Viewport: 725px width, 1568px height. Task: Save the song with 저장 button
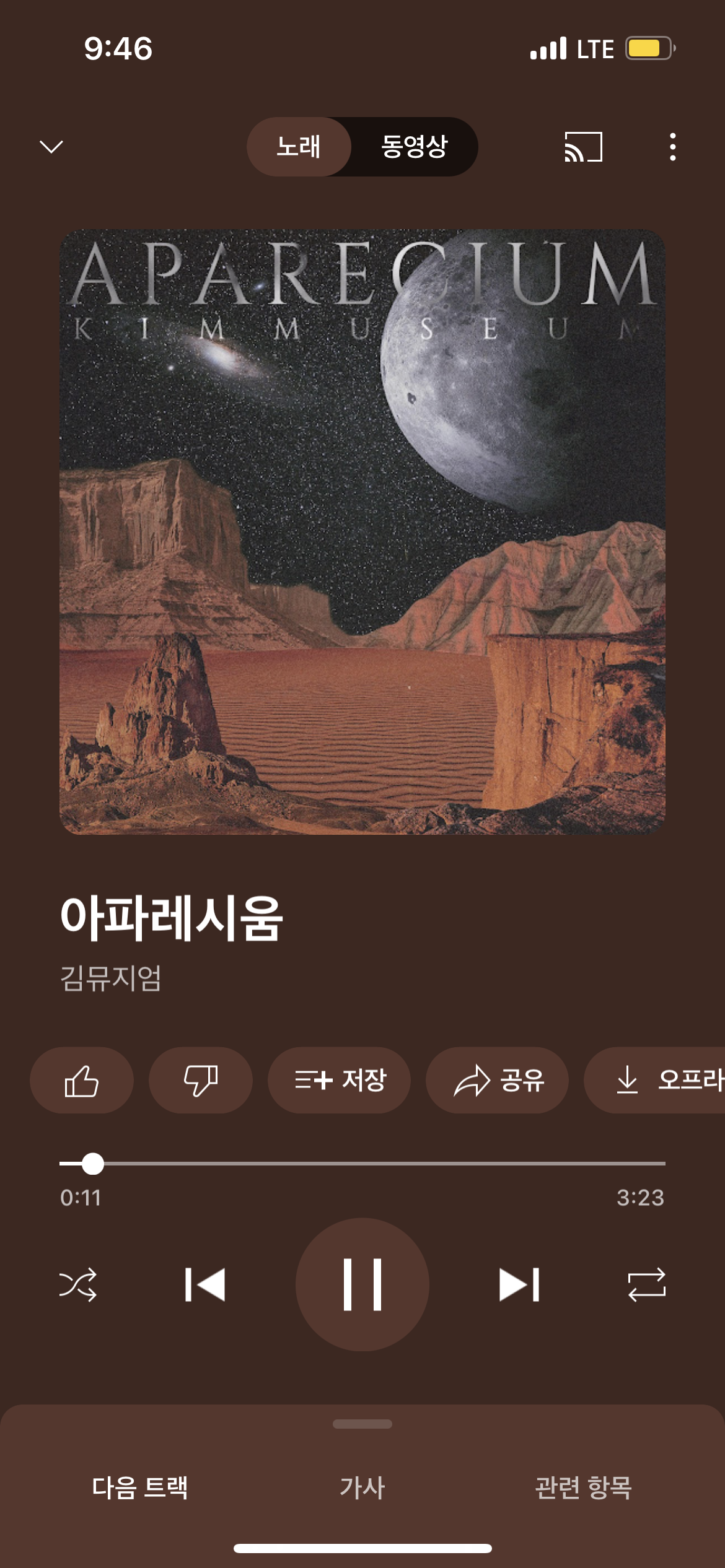click(340, 1081)
